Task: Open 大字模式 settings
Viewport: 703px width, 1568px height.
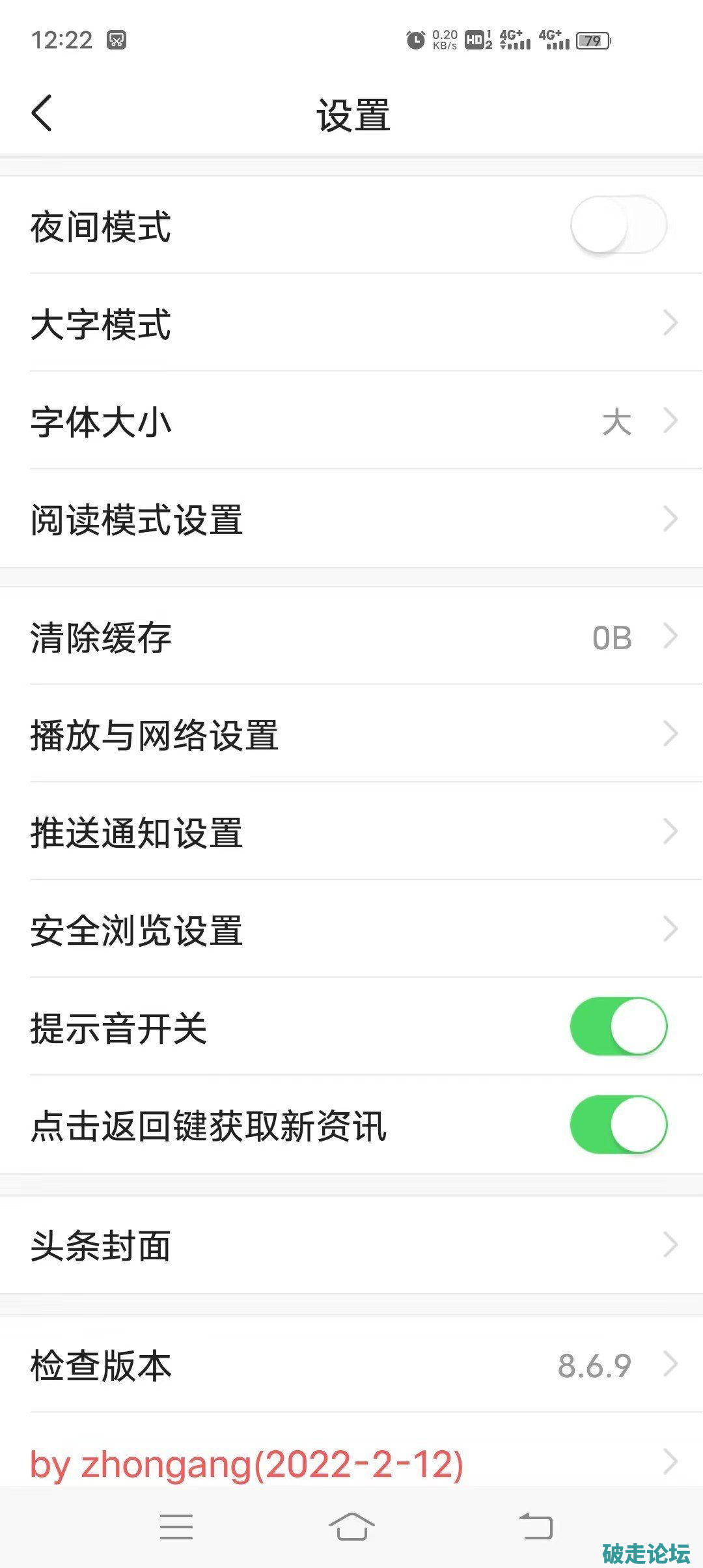Action: 351,323
